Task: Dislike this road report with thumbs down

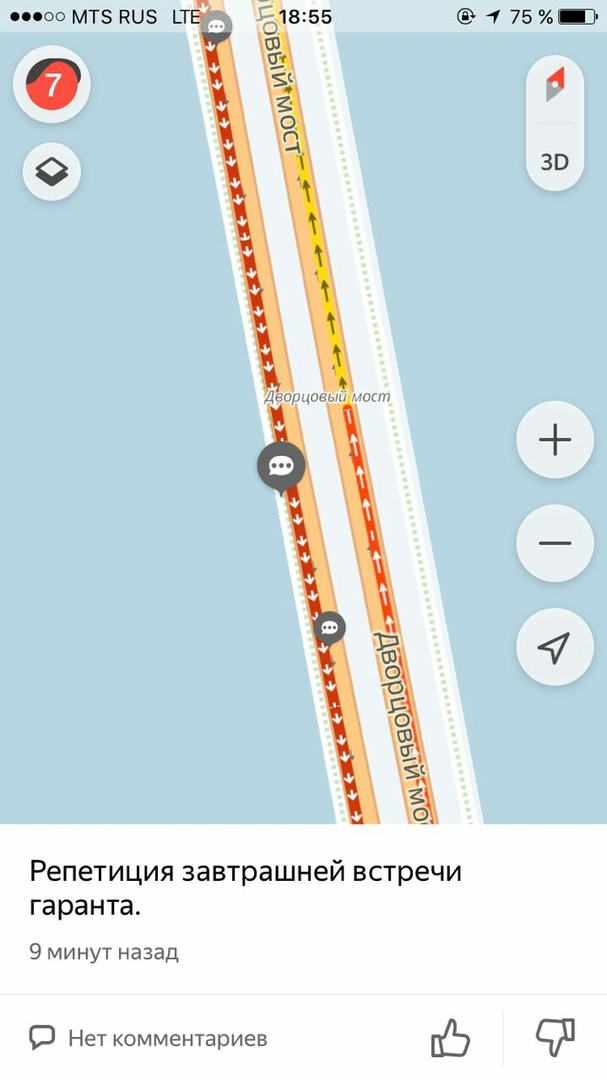Action: (555, 1038)
